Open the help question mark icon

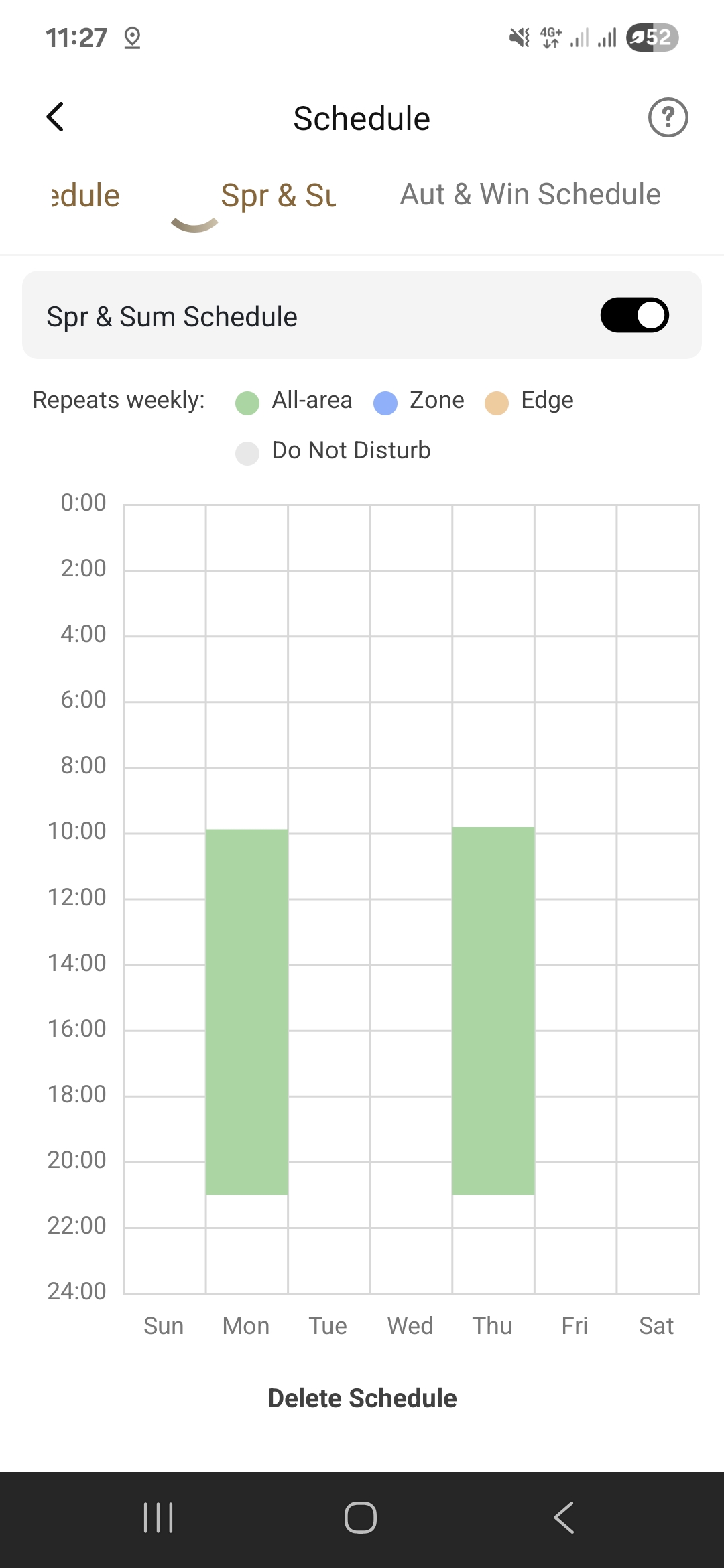coord(668,117)
